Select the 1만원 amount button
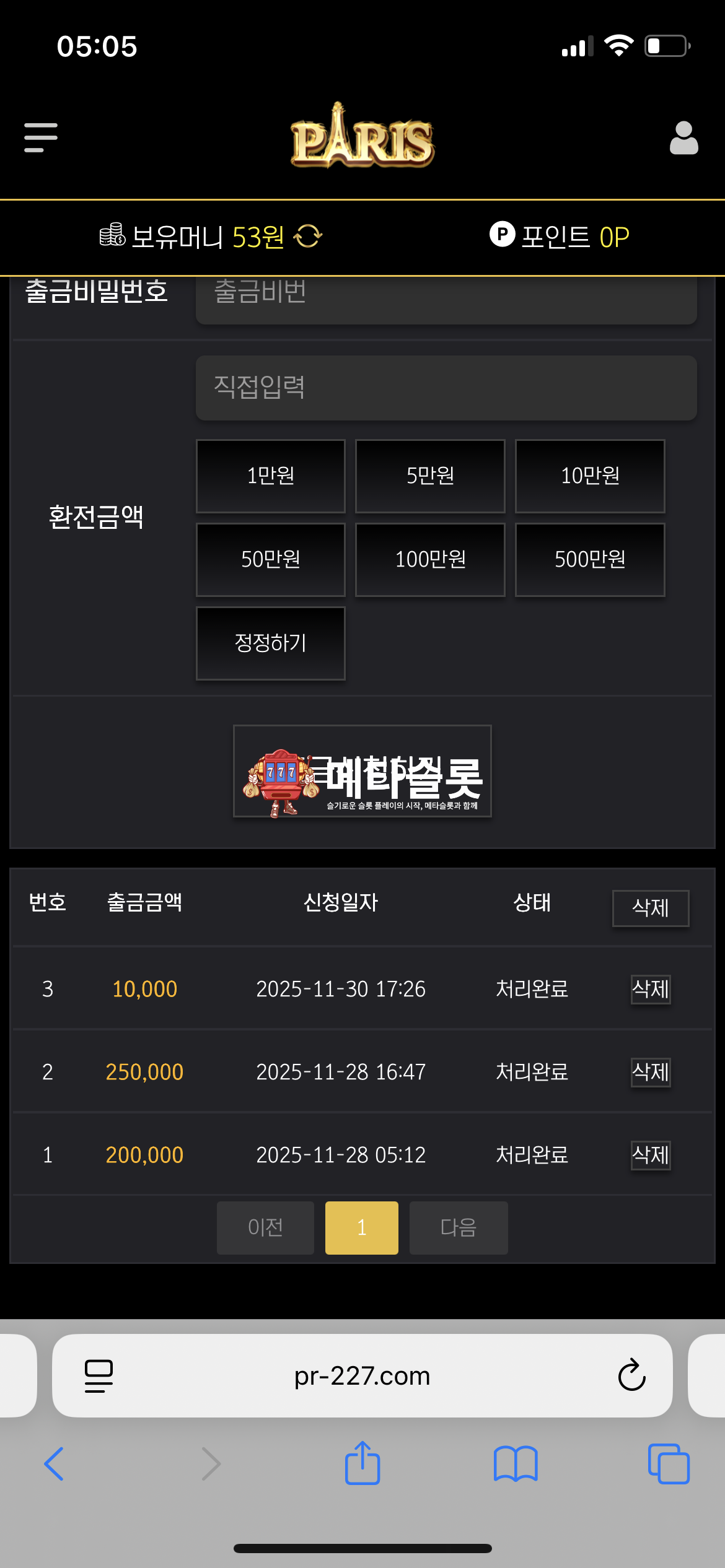Viewport: 725px width, 1568px height. click(x=271, y=476)
